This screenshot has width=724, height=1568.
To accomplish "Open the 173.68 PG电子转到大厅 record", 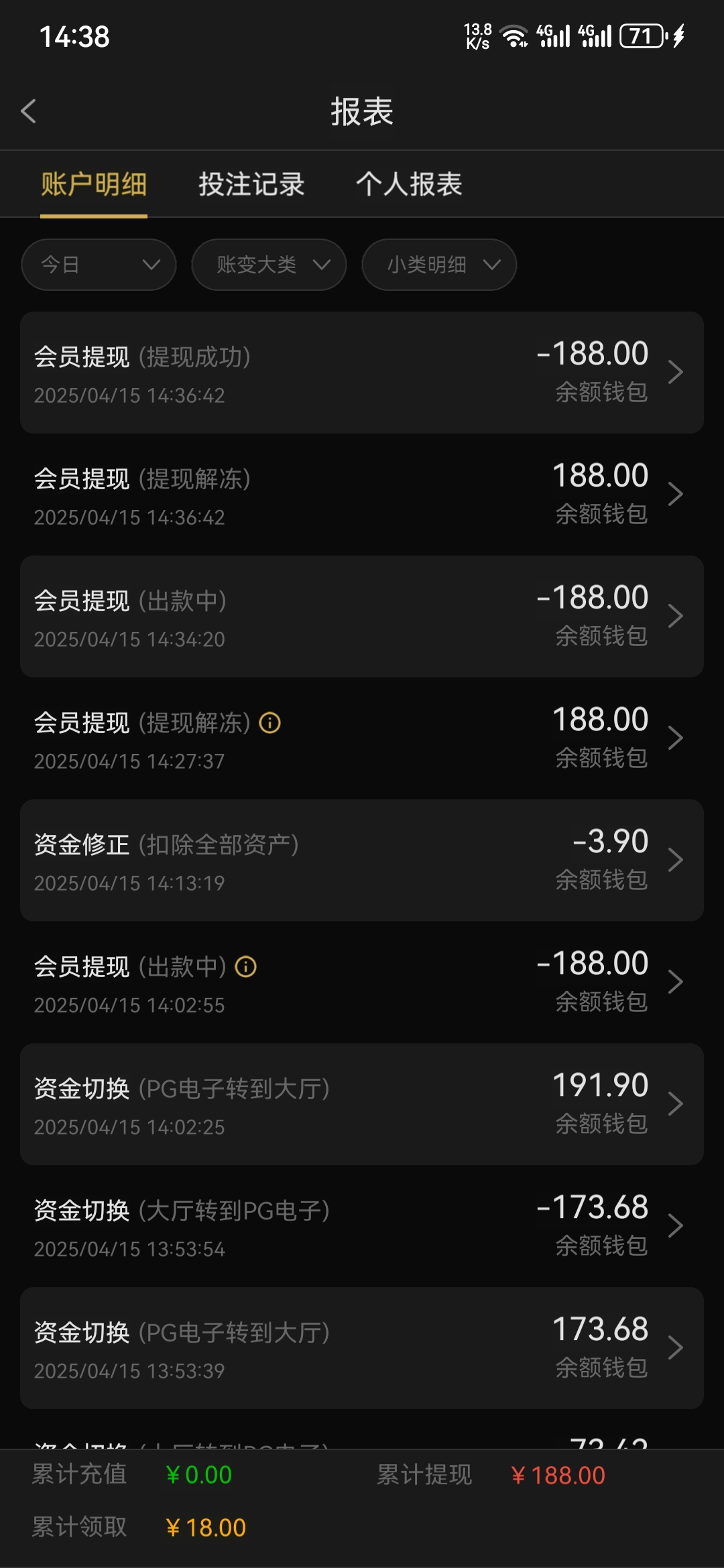I will [362, 1348].
